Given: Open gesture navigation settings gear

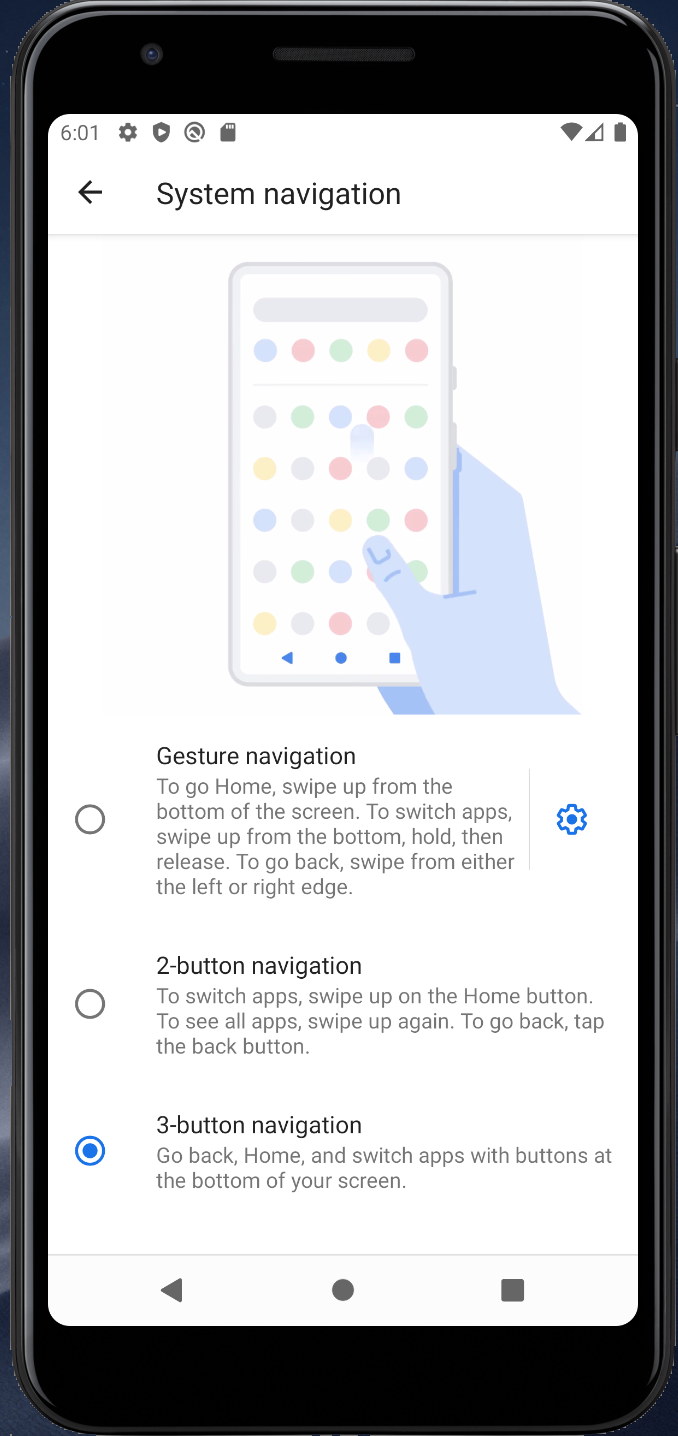Looking at the screenshot, I should 571,820.
